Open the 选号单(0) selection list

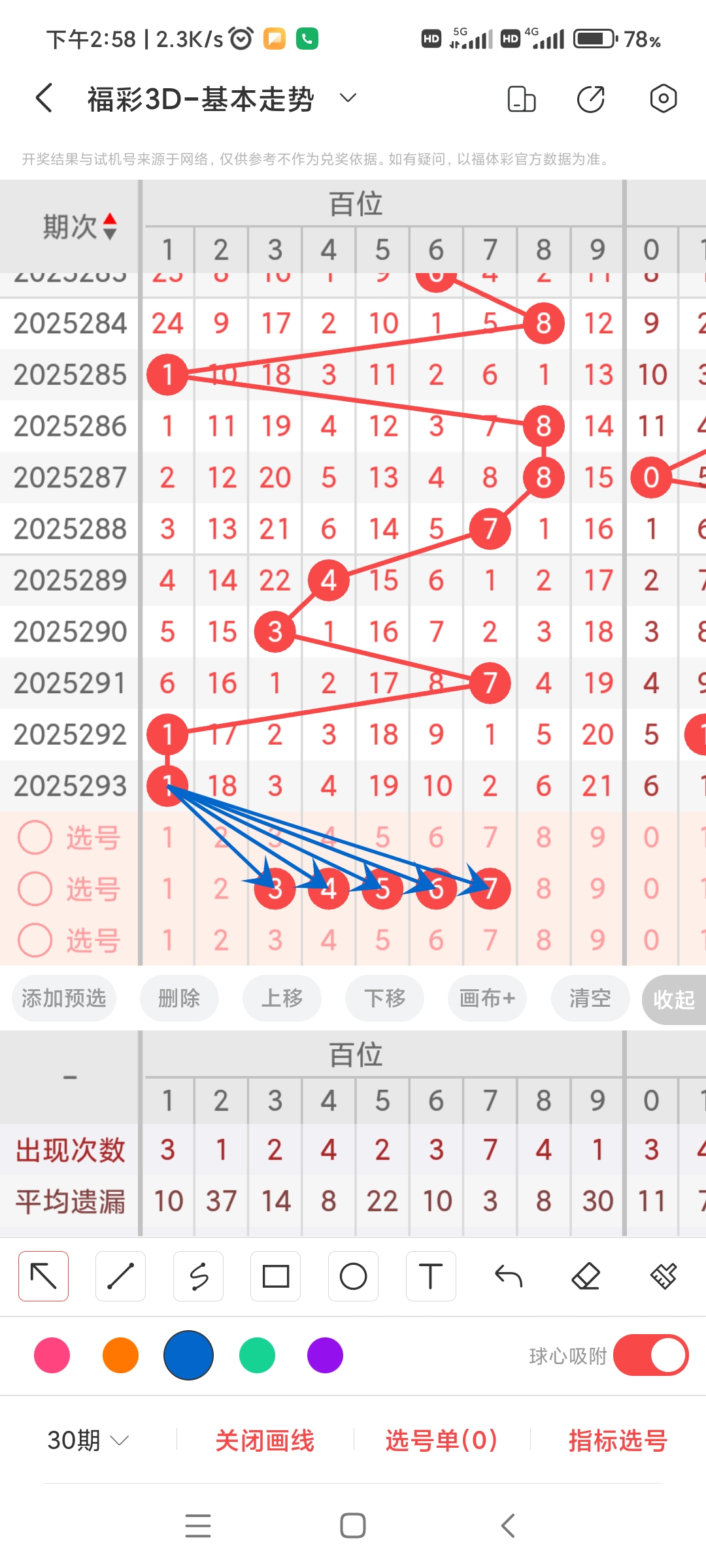tap(442, 1441)
